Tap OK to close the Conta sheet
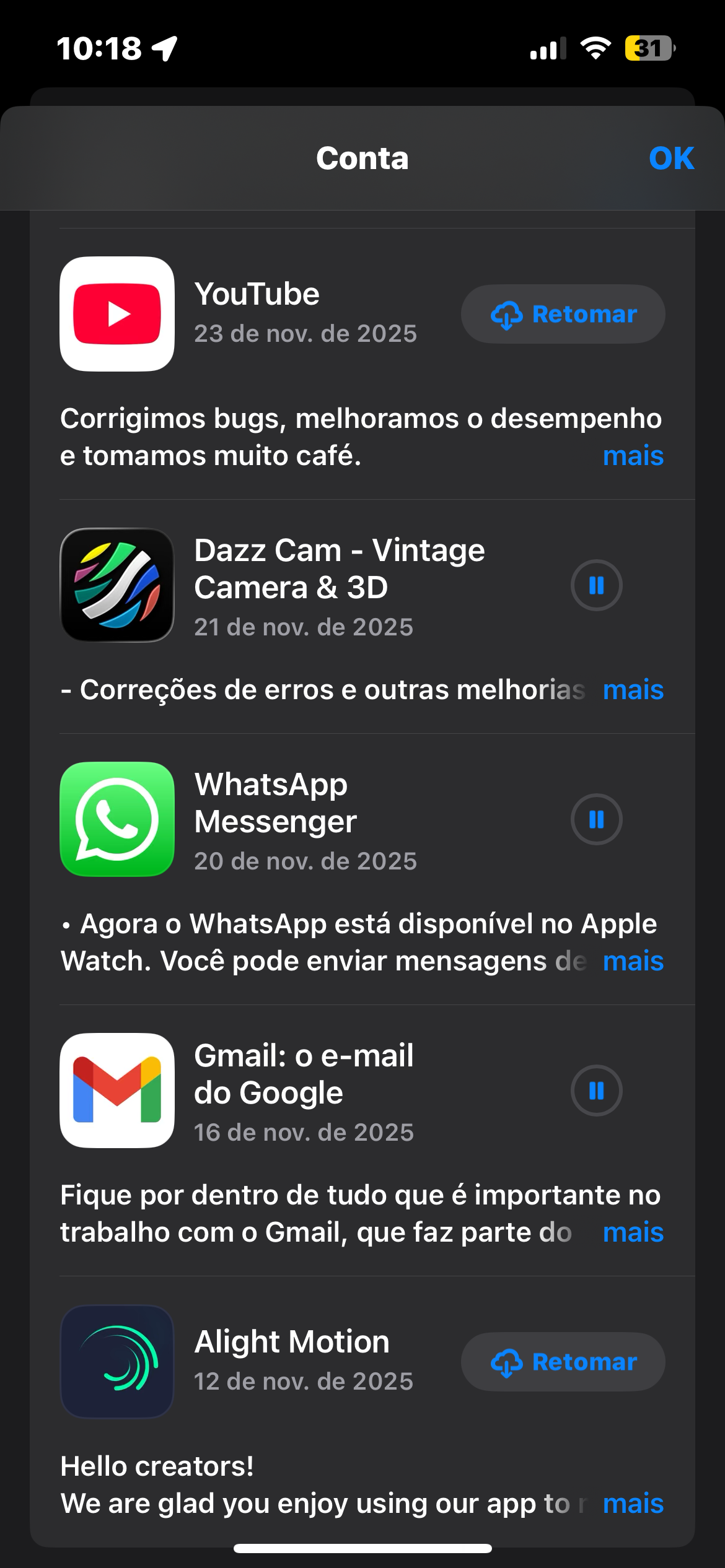The image size is (725, 1568). [671, 159]
